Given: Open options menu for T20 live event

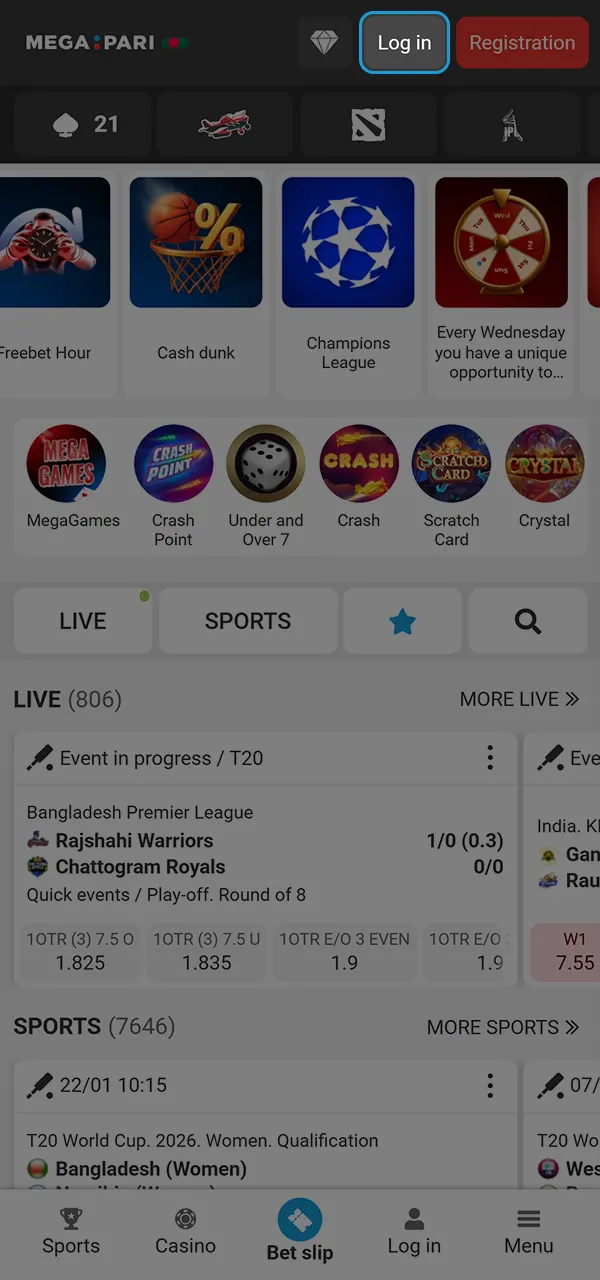Looking at the screenshot, I should coord(490,758).
